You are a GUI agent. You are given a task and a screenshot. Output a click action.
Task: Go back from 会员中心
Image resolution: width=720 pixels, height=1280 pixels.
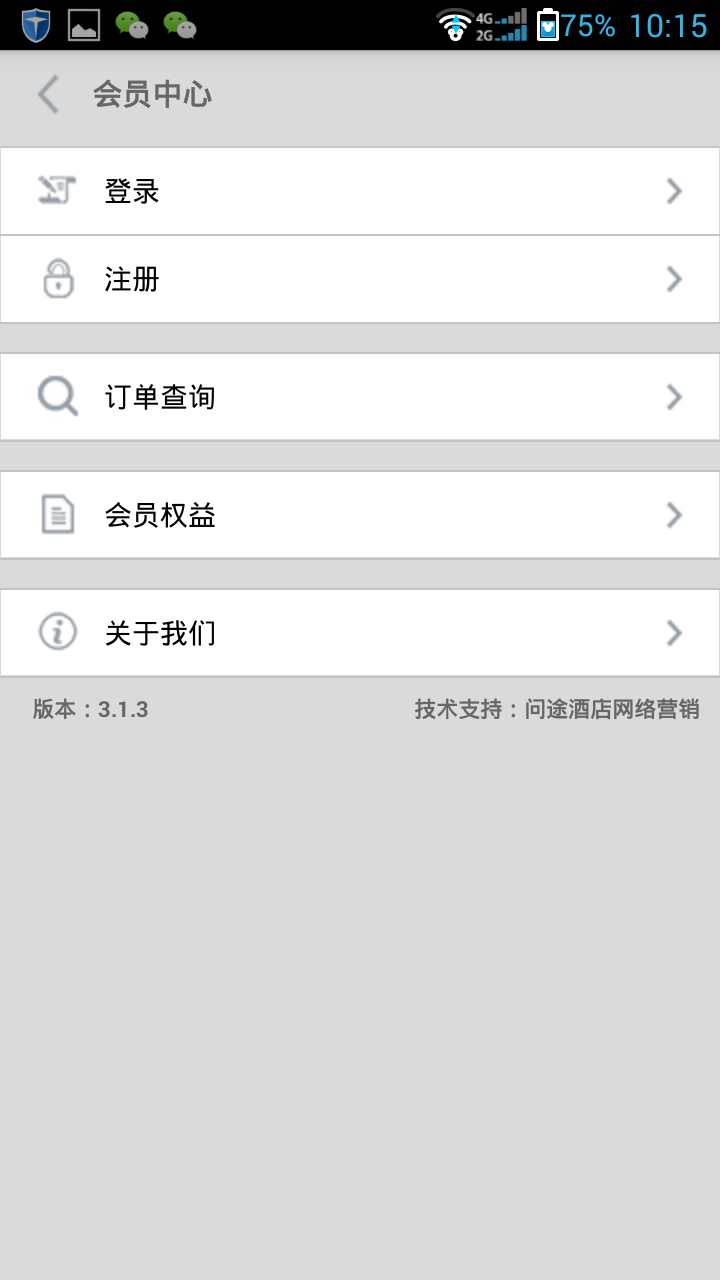(x=48, y=95)
